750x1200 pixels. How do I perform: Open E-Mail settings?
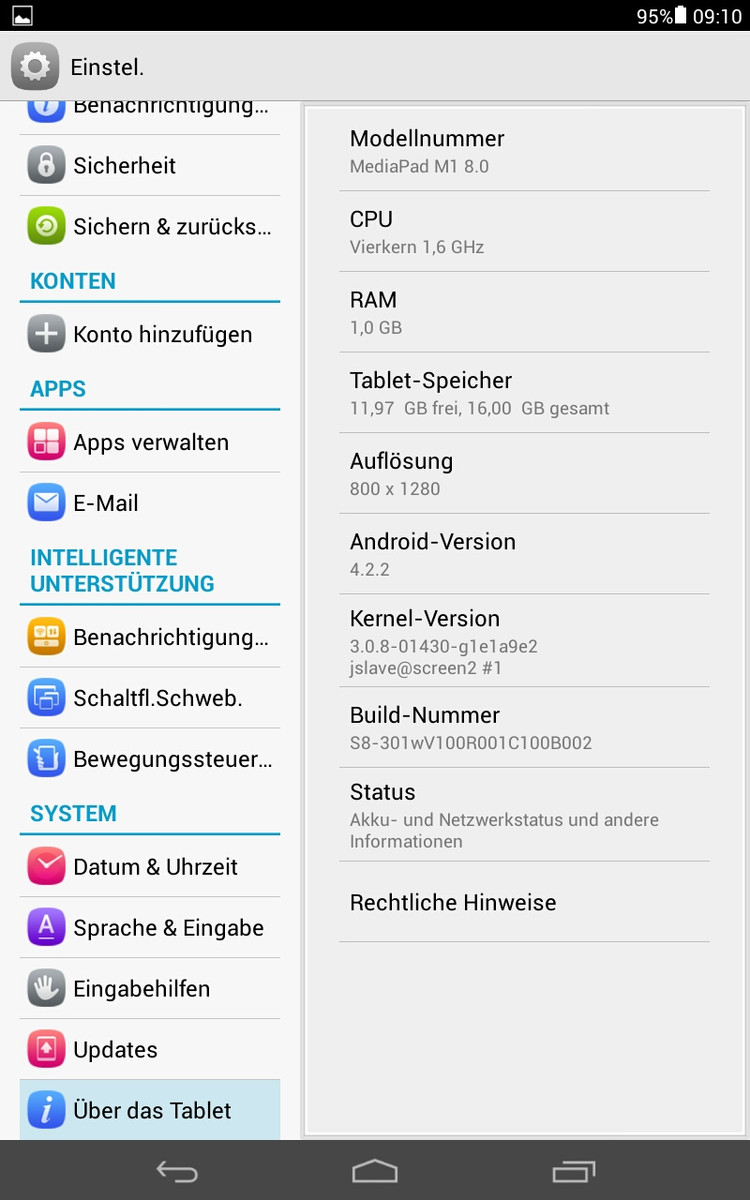click(150, 503)
